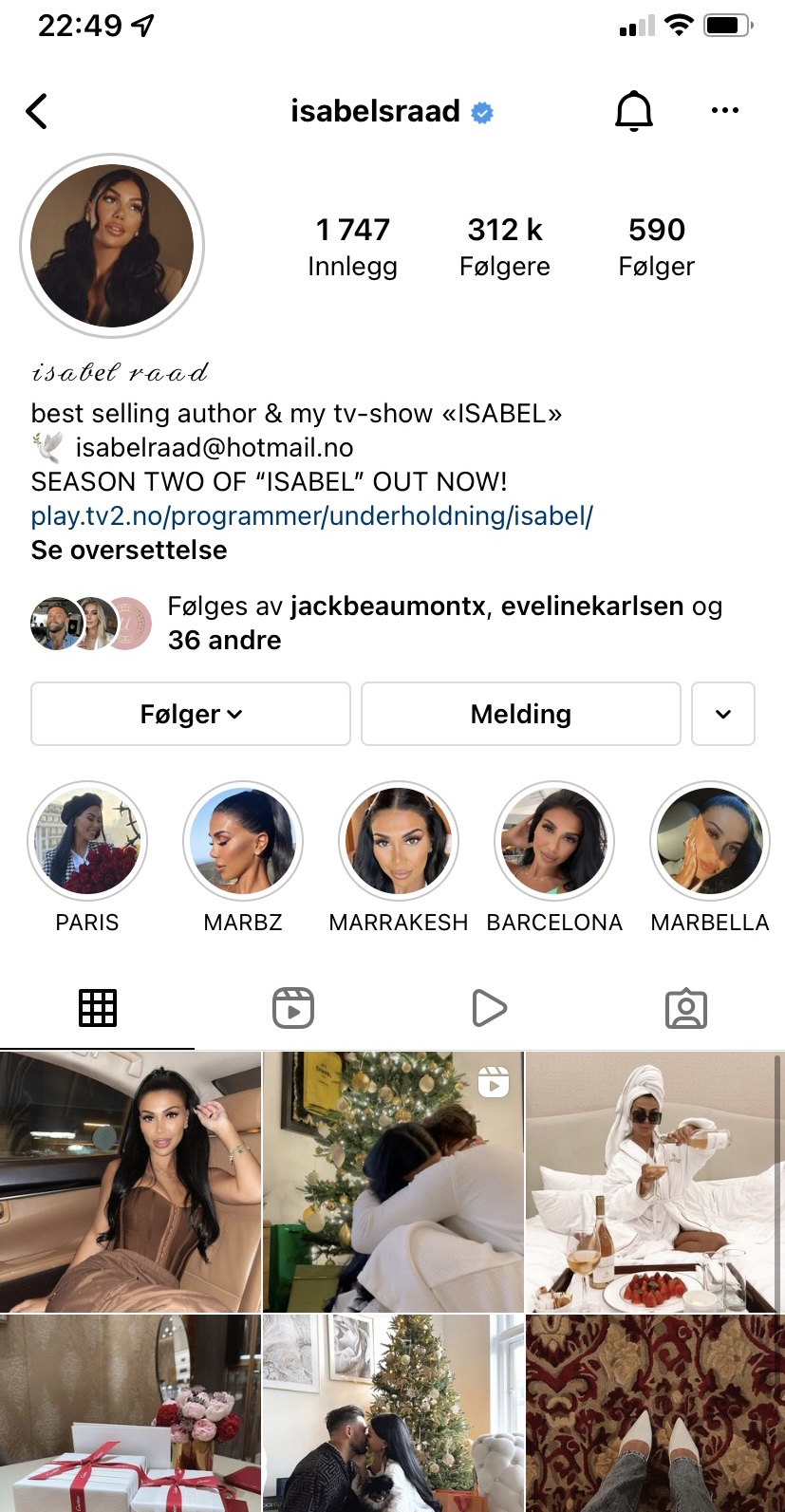The image size is (785, 1512).
Task: Expand suggested accounts chevron button
Action: [723, 714]
